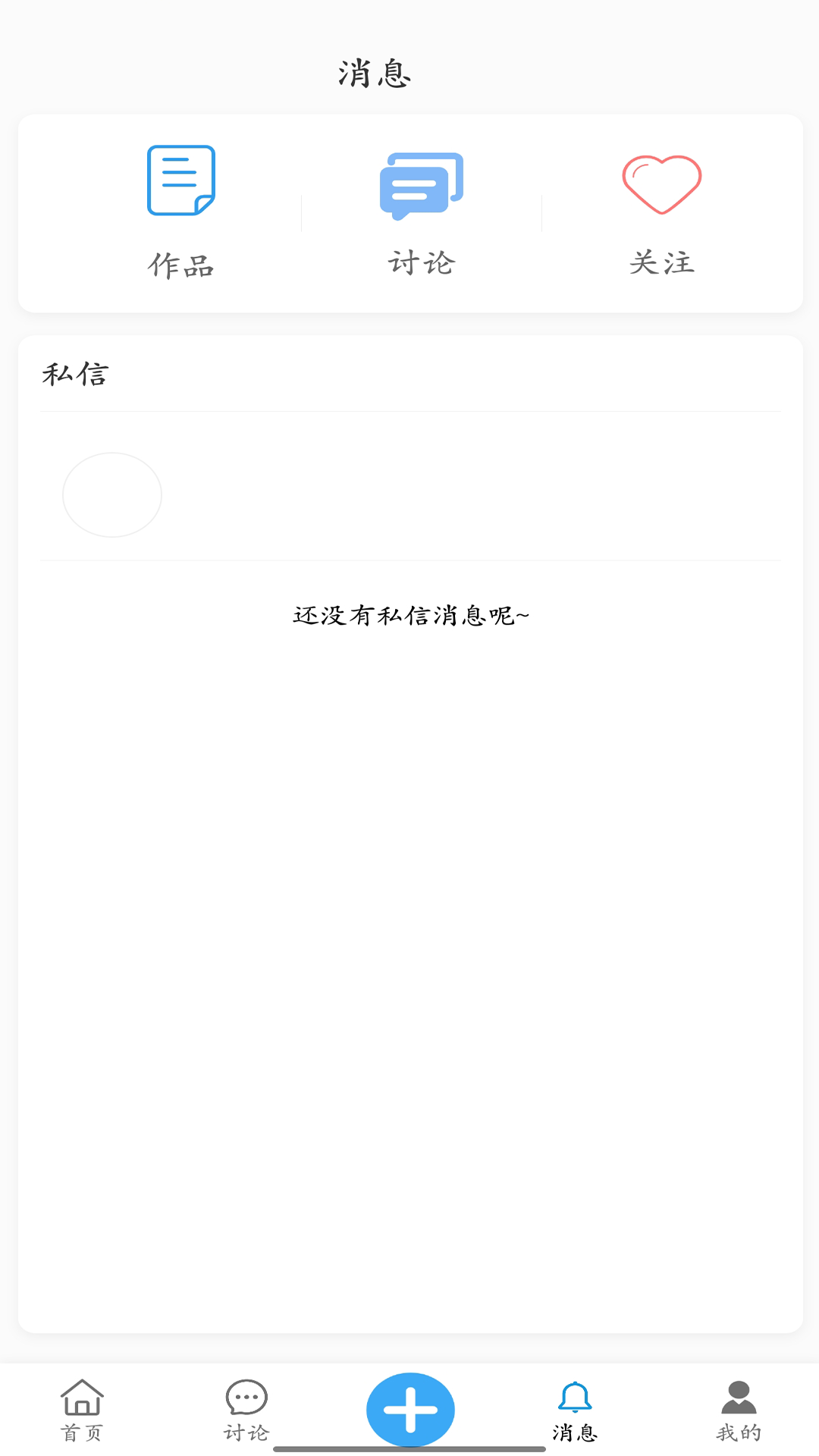Click the 讨论 label under chat icon
This screenshot has width=819, height=1456.
[x=422, y=264]
